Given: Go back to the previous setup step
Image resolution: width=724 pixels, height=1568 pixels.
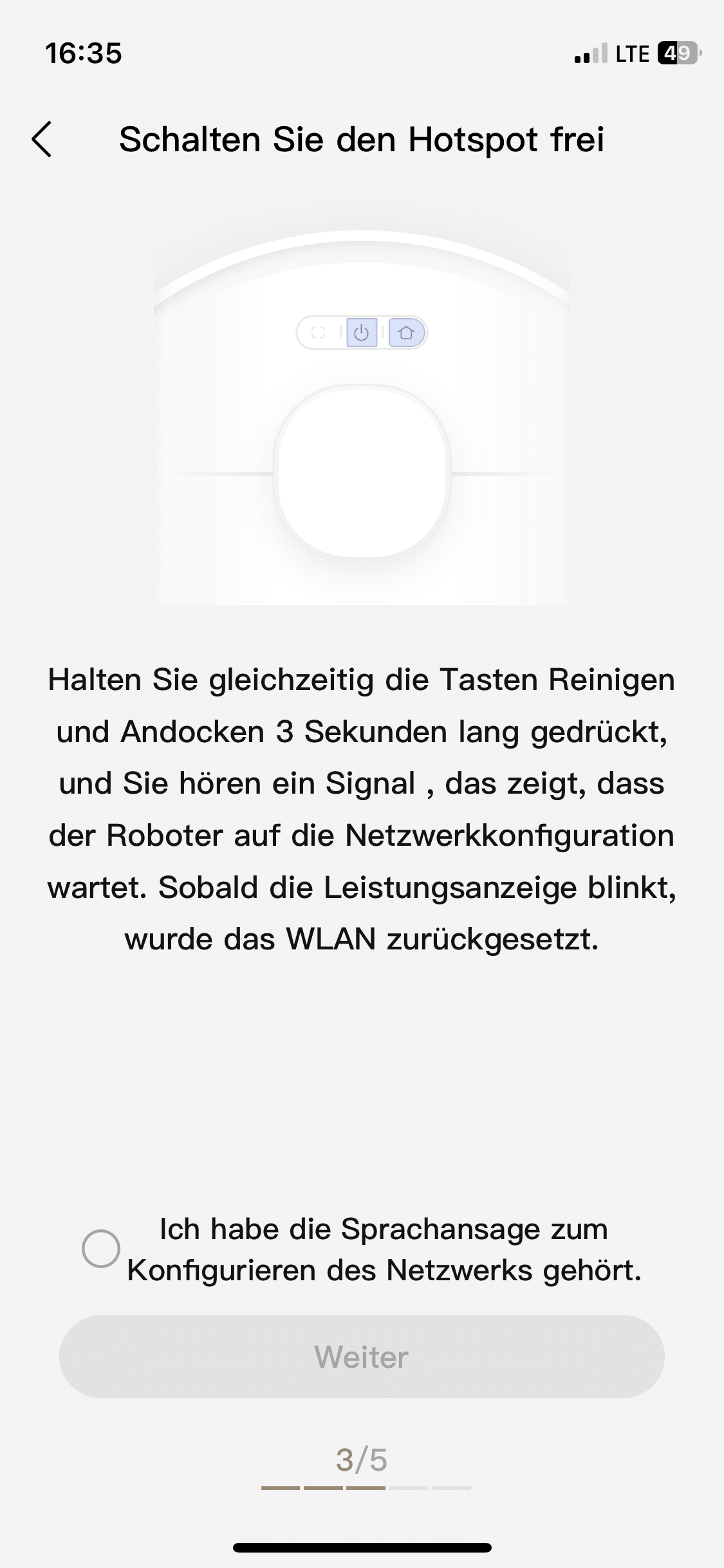Looking at the screenshot, I should (x=42, y=139).
